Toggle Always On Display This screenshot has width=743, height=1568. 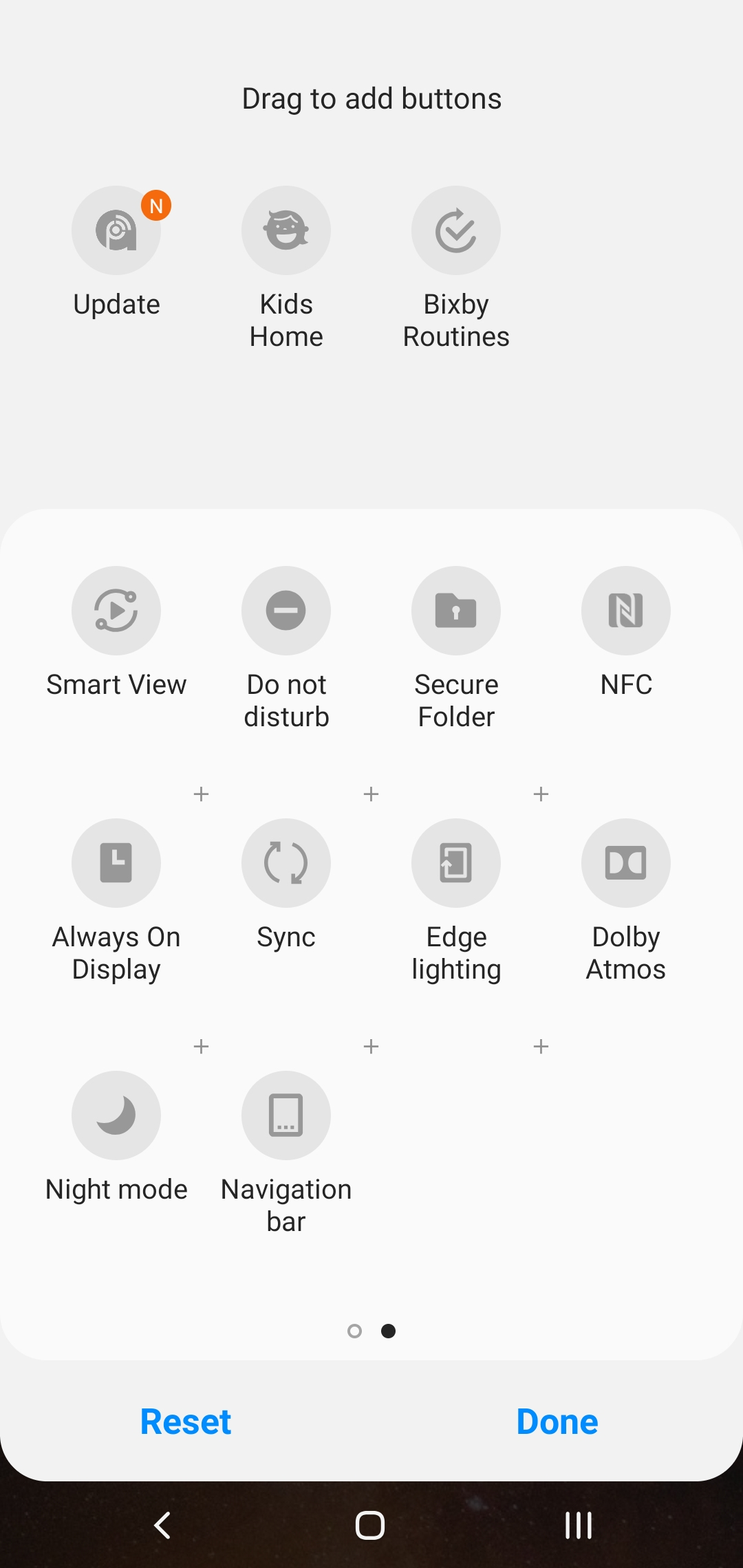click(x=116, y=863)
